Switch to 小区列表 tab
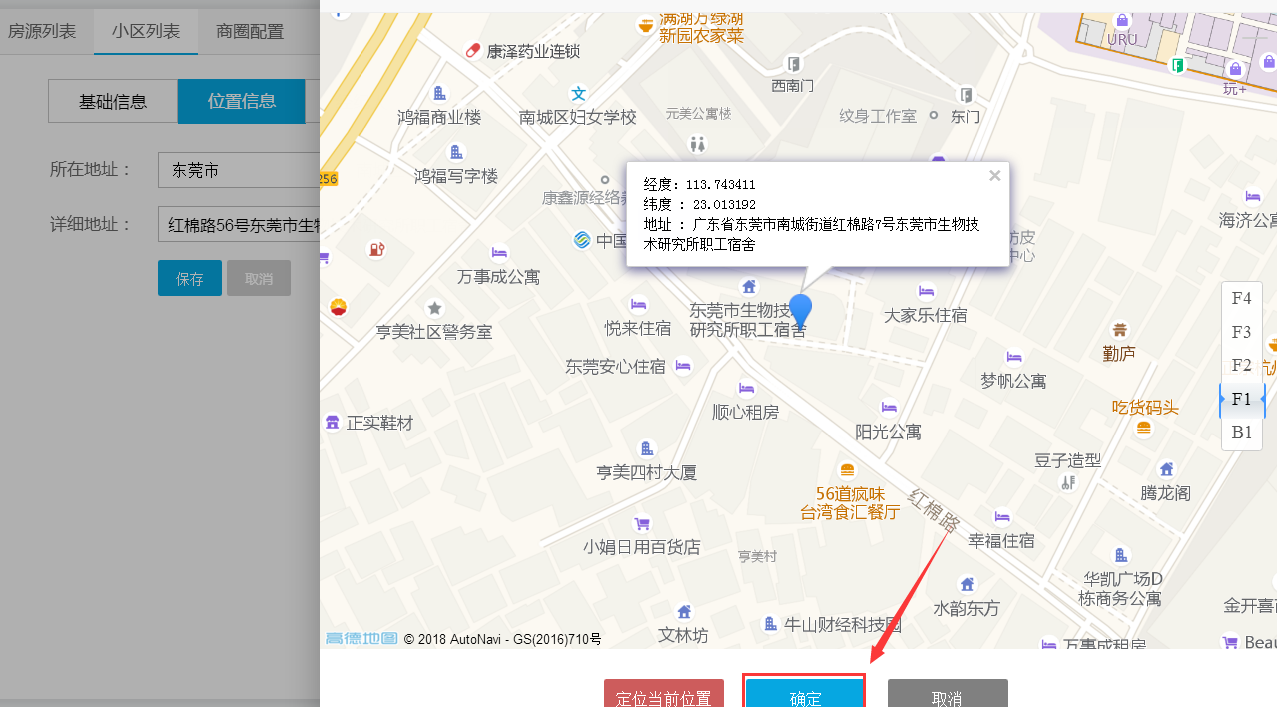The image size is (1277, 707). tap(146, 31)
